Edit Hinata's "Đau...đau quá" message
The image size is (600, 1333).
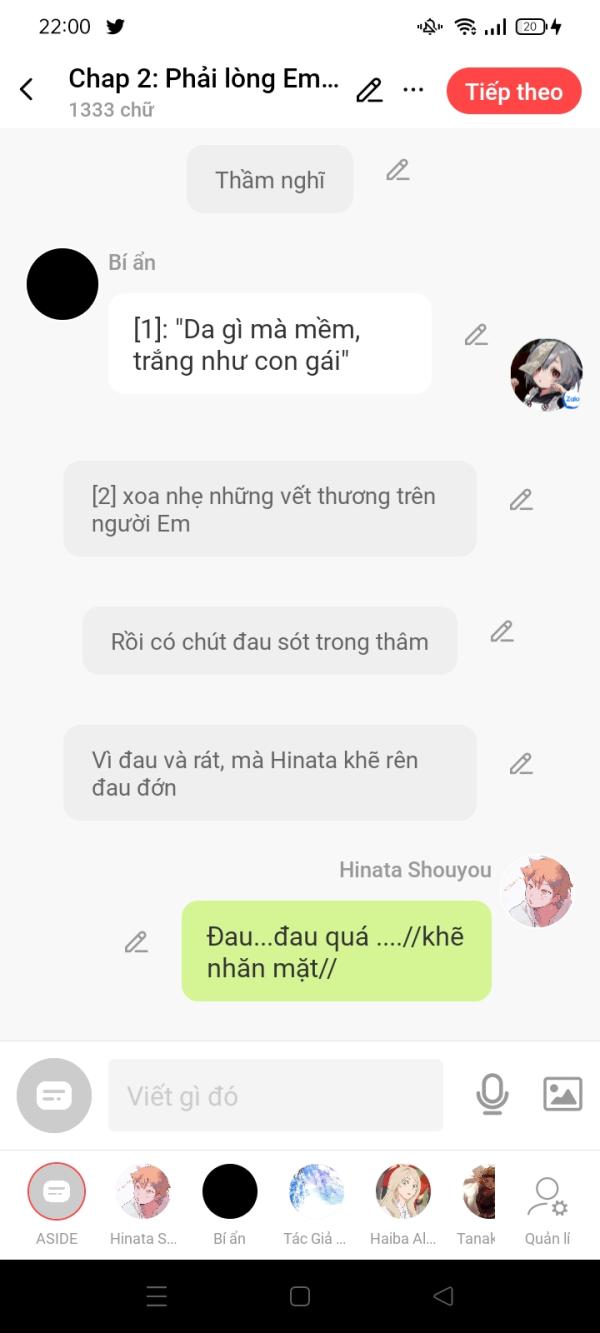pos(136,942)
